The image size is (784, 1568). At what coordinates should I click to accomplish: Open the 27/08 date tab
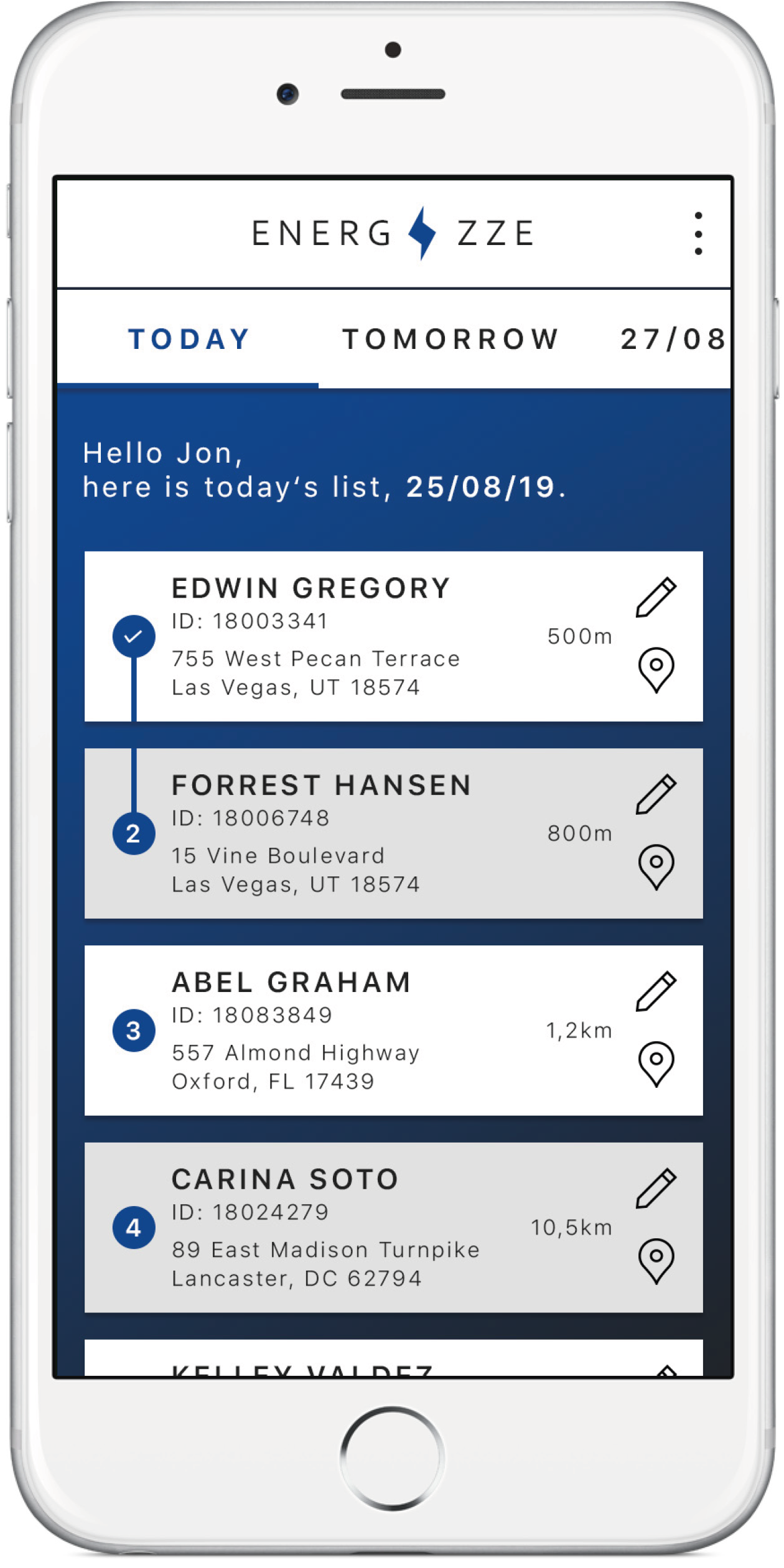[x=672, y=340]
